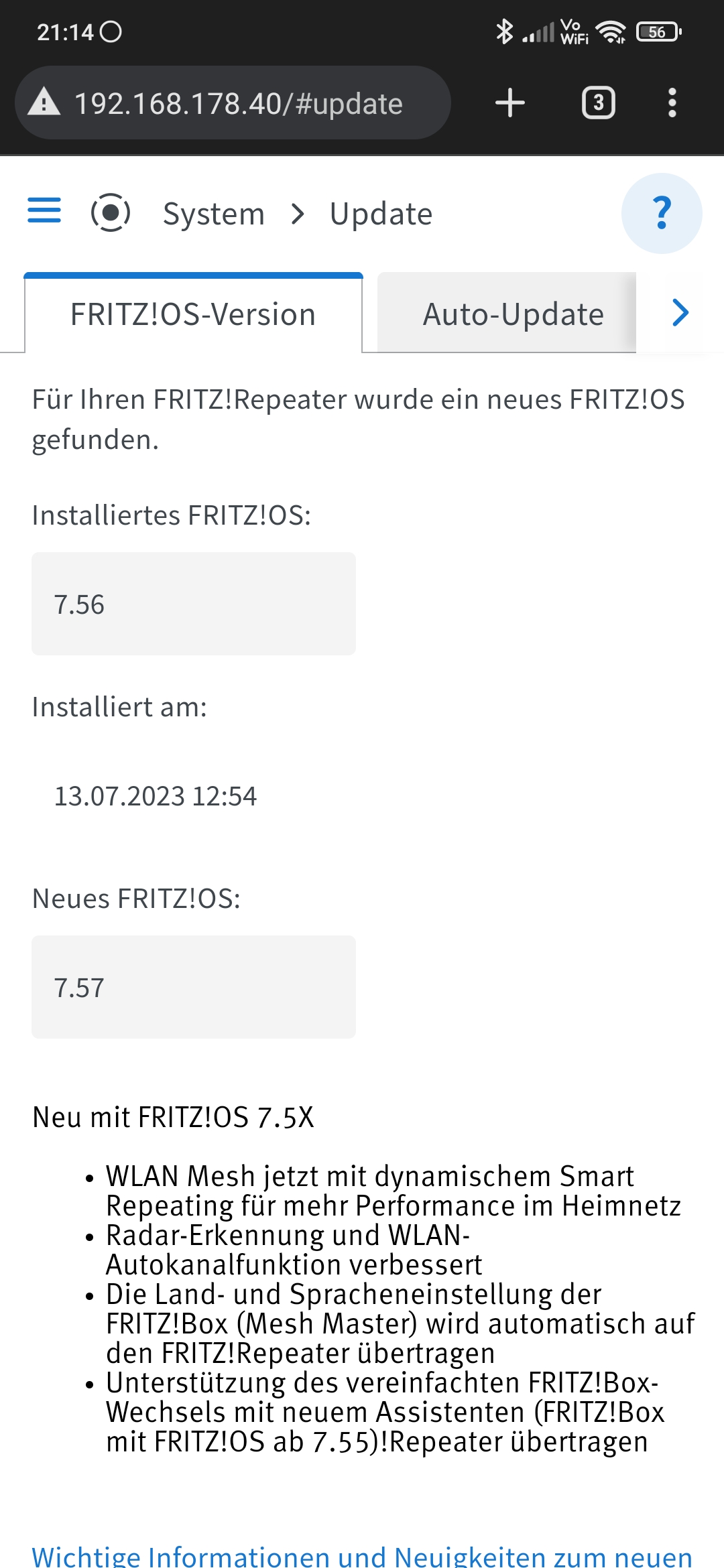Screen dimensions: 724x1568
Task: Switch to the Auto-Update tab
Action: tap(513, 314)
